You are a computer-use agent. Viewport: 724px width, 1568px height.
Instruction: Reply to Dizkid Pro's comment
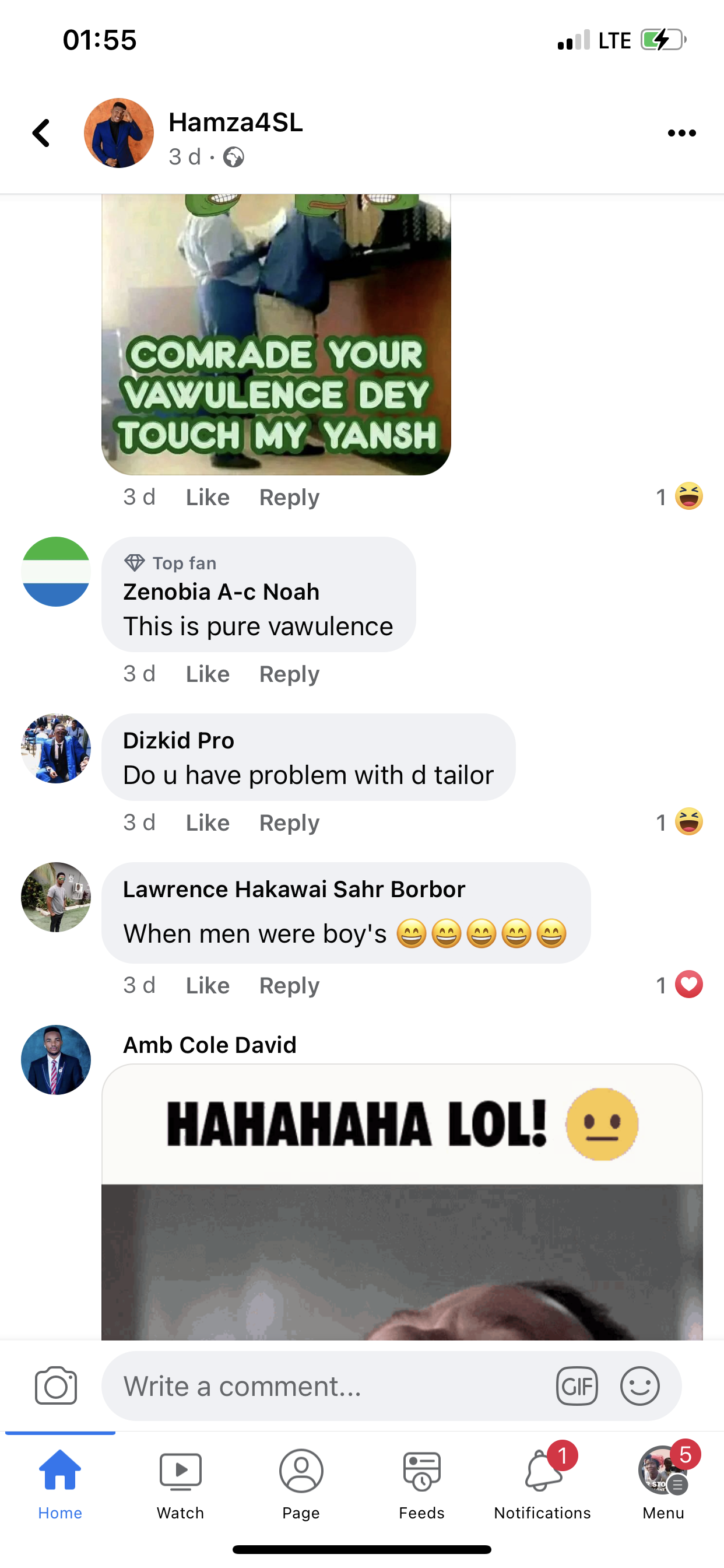pos(289,822)
